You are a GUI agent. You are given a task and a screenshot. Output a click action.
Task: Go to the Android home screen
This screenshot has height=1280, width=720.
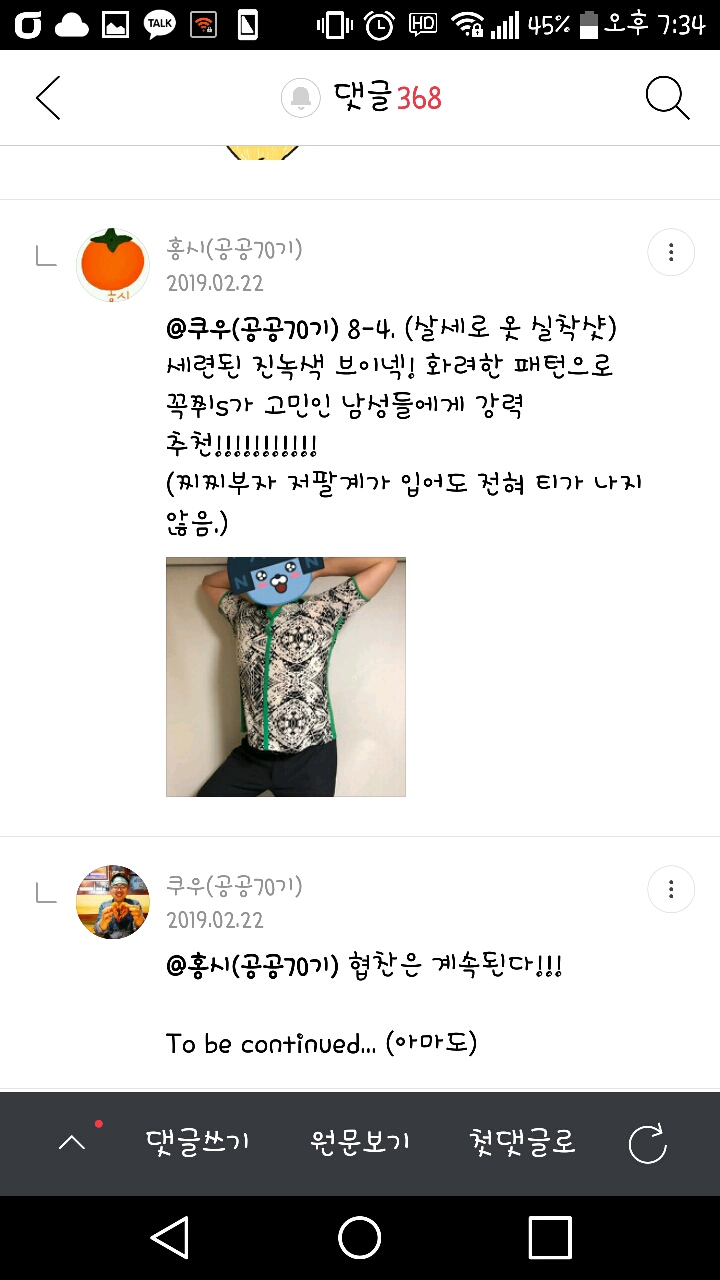(x=360, y=1238)
